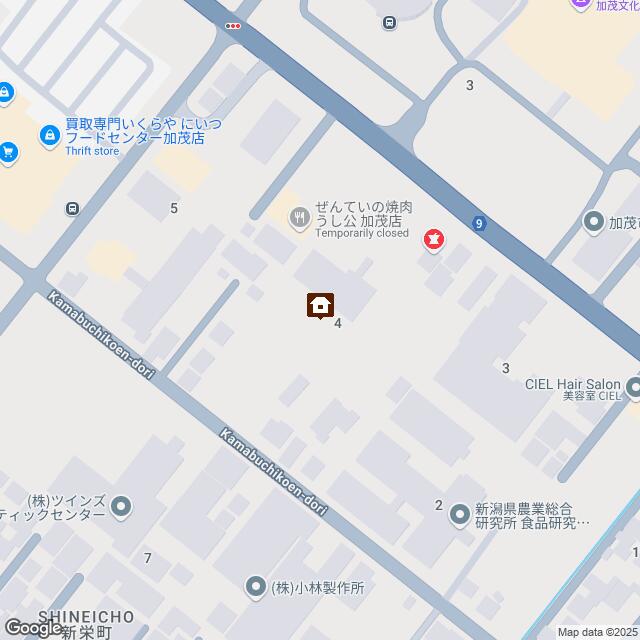Viewport: 640px width, 640px height.
Task: Tap the home marker at the map center
Action: point(320,305)
